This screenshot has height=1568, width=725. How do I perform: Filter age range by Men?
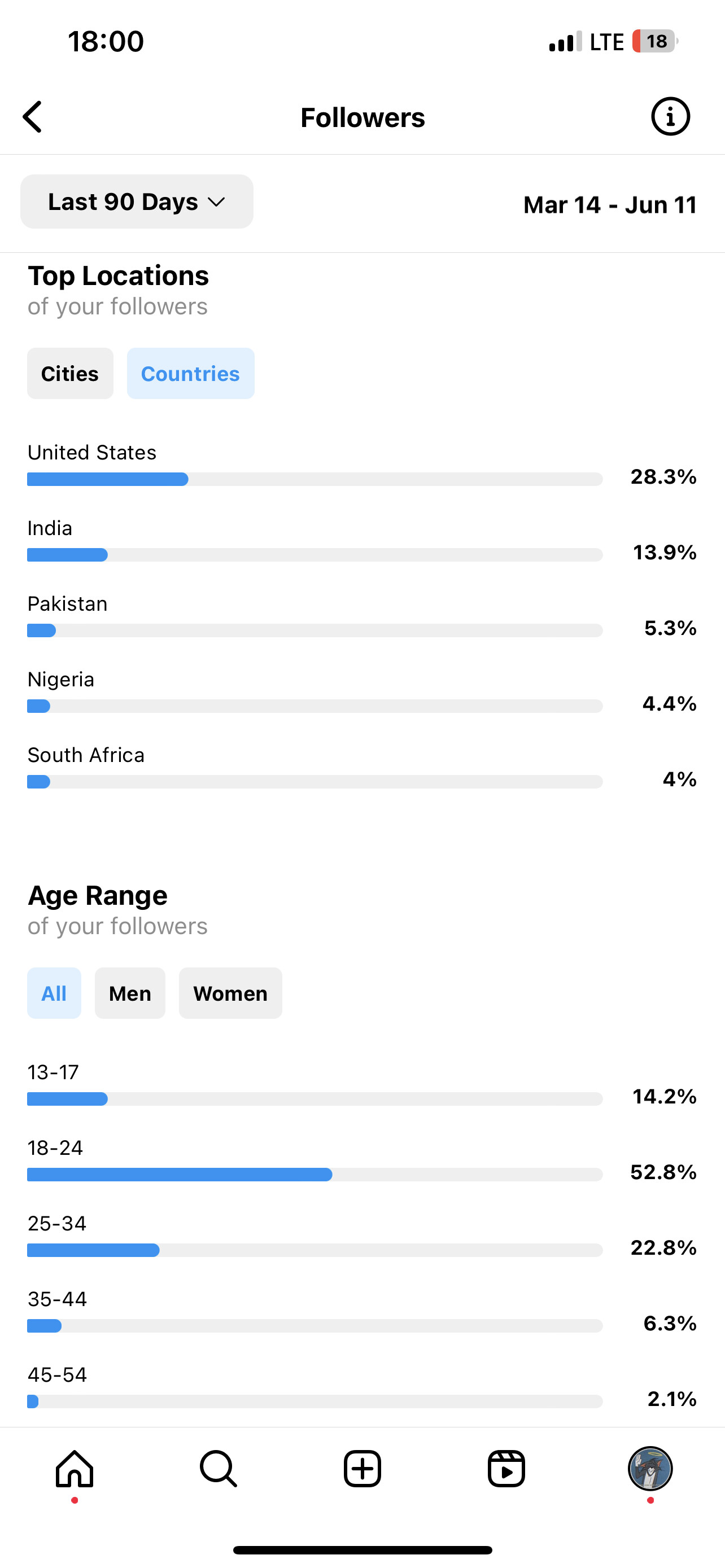[x=130, y=993]
